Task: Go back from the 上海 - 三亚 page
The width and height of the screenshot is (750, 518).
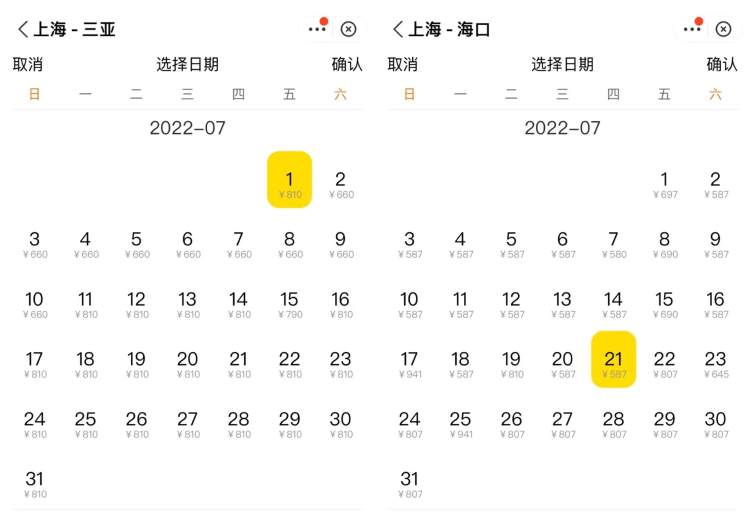Action: (x=23, y=30)
